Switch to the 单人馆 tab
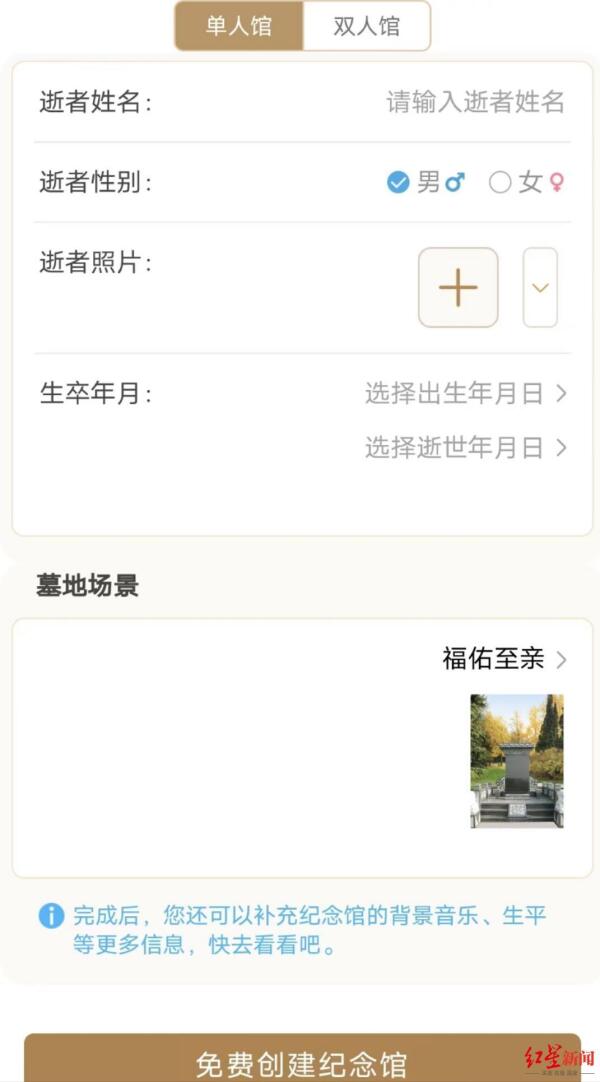 [239, 26]
